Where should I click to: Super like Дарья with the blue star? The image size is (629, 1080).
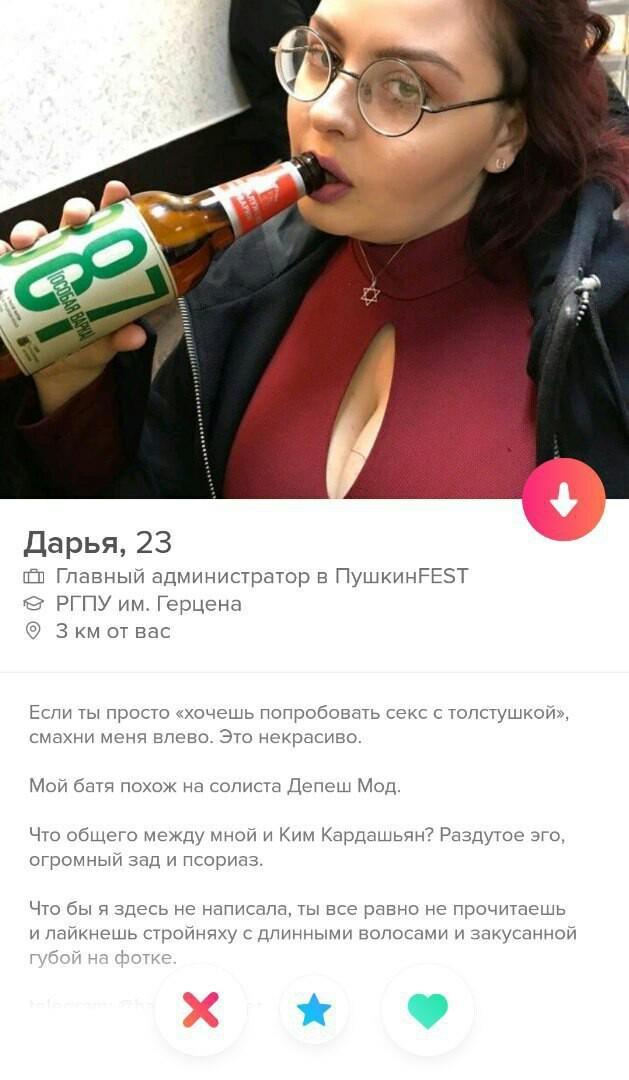pyautogui.click(x=314, y=1010)
